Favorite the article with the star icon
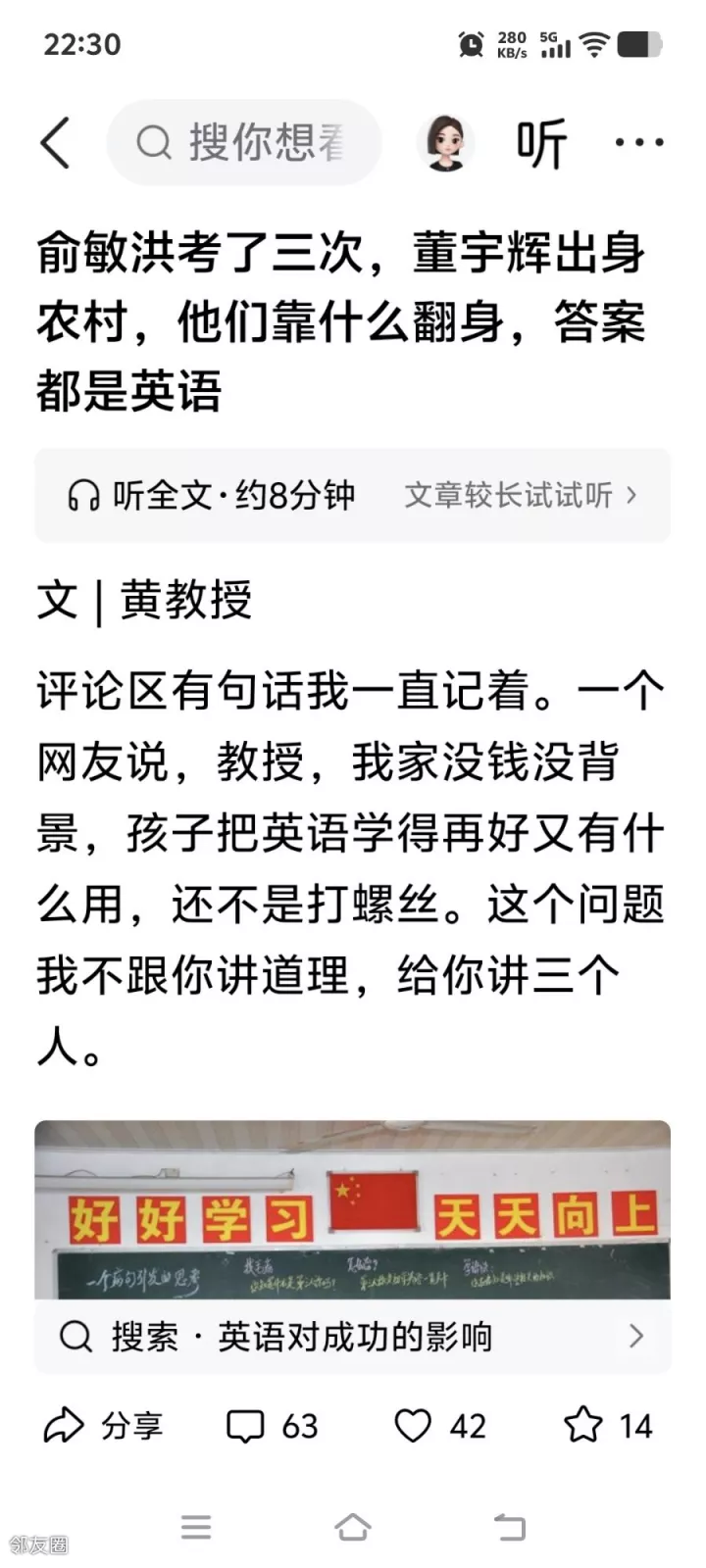The height and width of the screenshot is (1568, 706). 608,1426
